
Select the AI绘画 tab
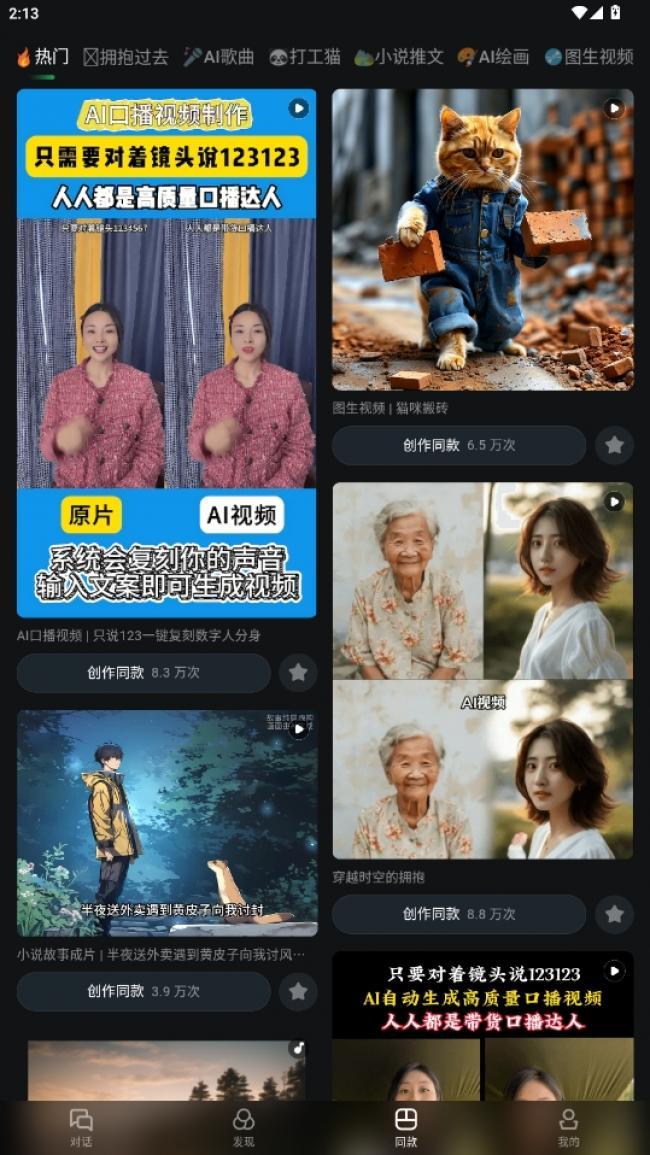493,57
